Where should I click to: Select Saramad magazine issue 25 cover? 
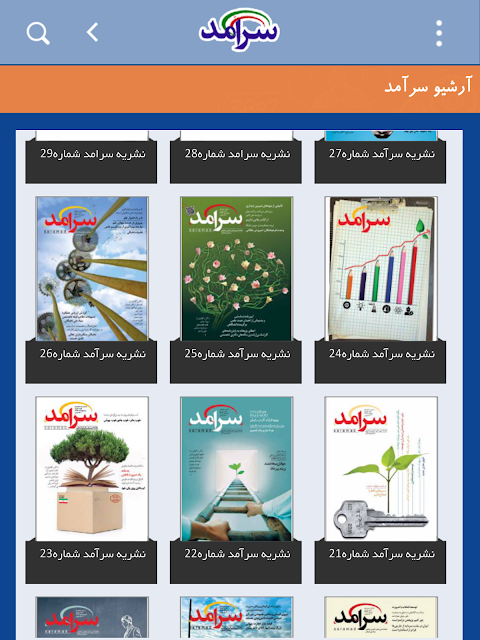(x=236, y=269)
